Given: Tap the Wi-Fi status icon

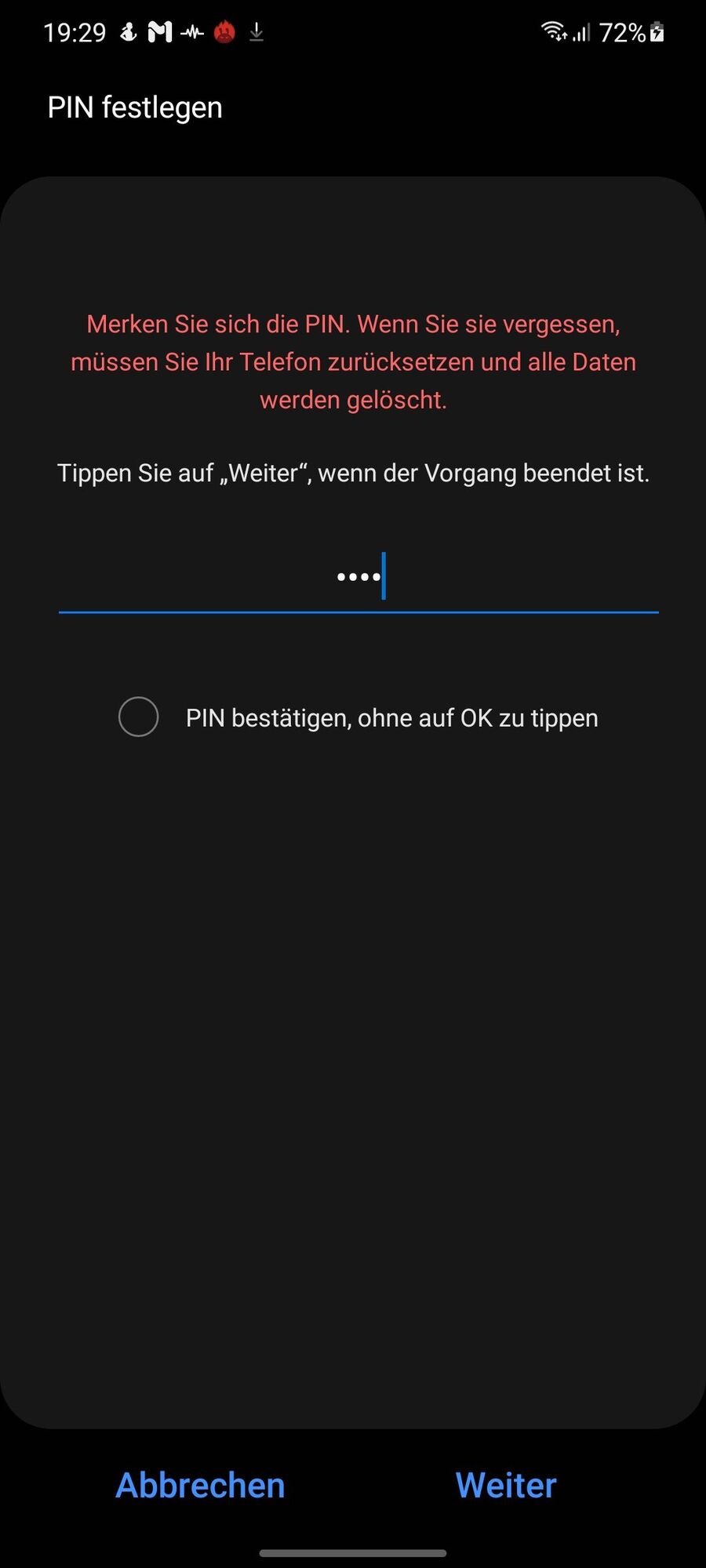Looking at the screenshot, I should tap(553, 31).
